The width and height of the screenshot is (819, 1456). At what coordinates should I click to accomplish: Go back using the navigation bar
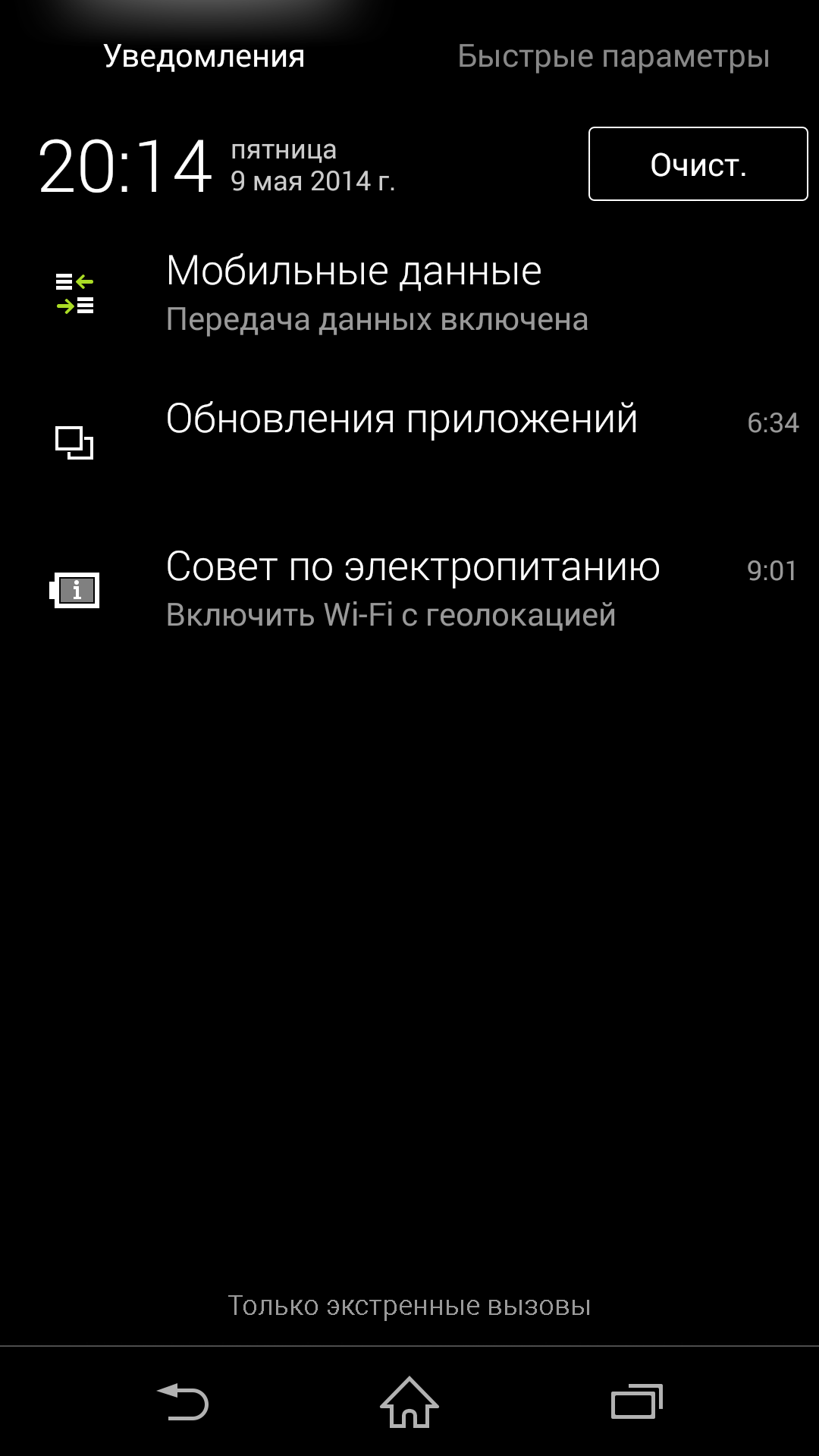pos(182,1401)
